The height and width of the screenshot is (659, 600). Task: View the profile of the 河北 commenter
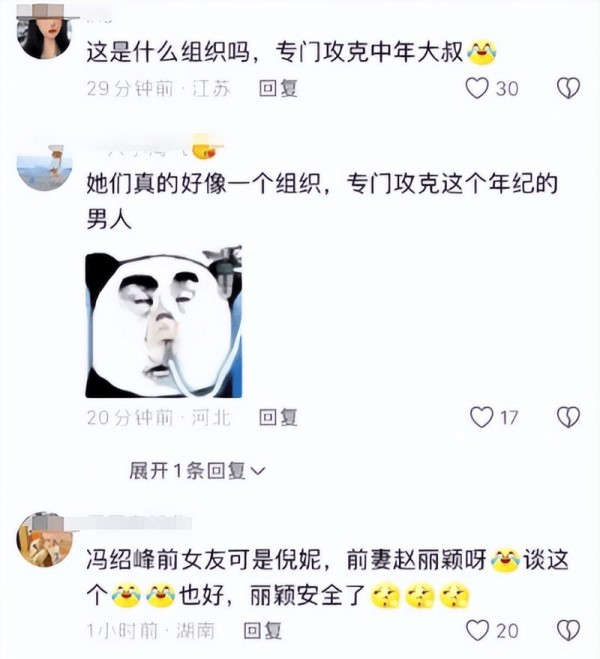[45, 167]
